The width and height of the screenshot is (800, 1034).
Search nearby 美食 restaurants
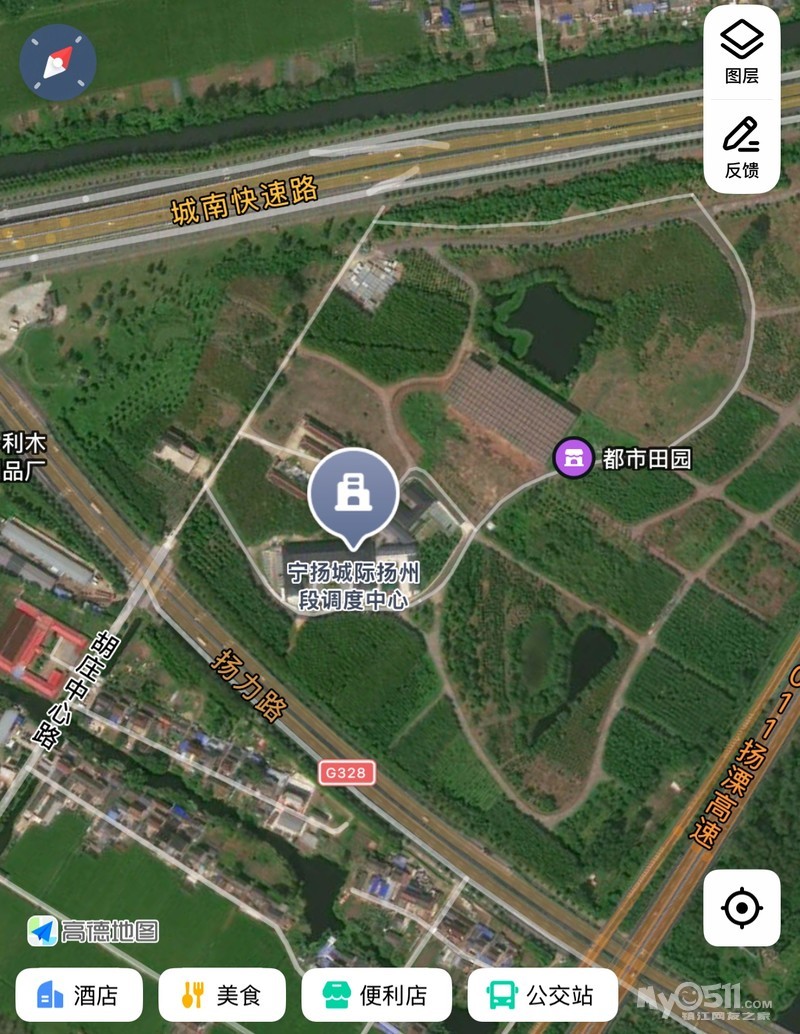[x=222, y=995]
